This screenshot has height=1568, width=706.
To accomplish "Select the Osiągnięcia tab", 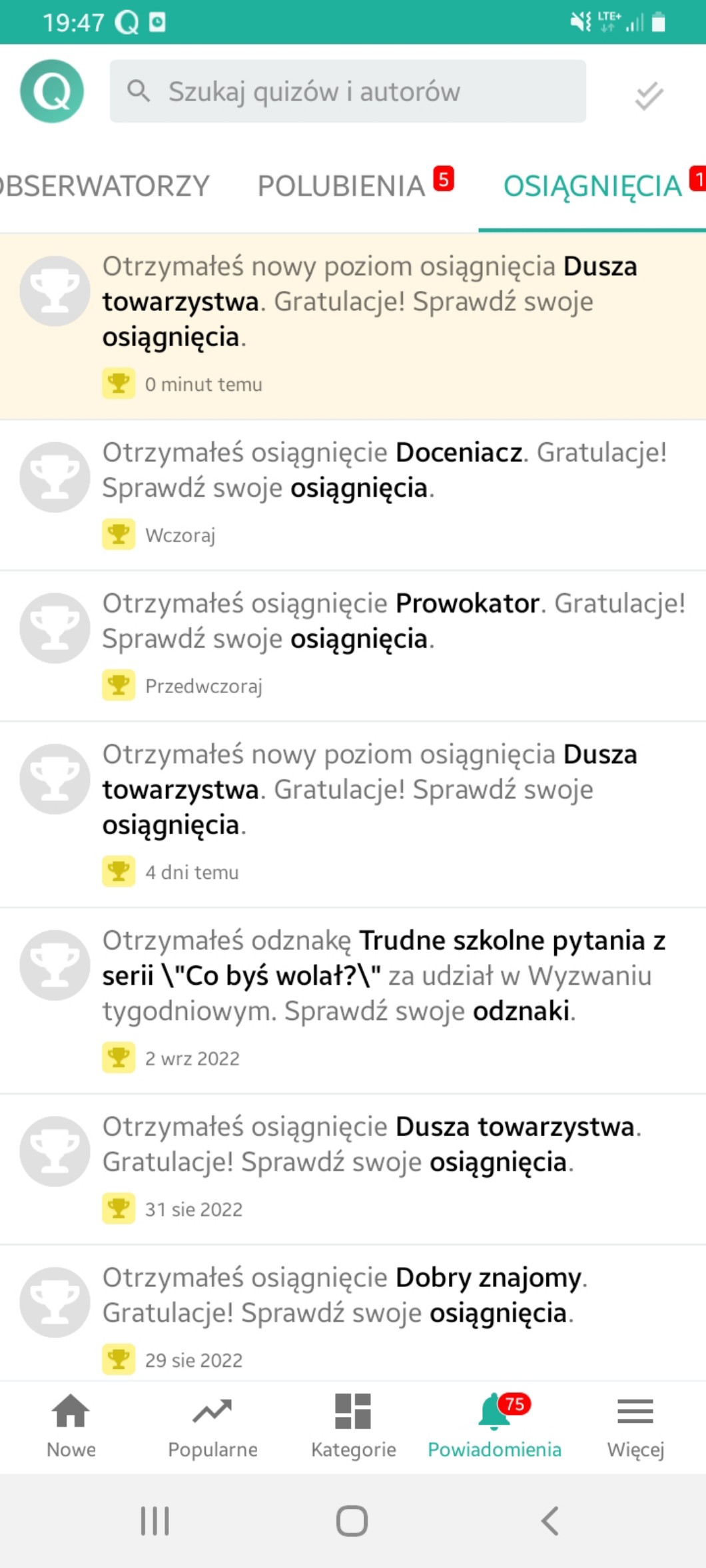I will pos(593,186).
